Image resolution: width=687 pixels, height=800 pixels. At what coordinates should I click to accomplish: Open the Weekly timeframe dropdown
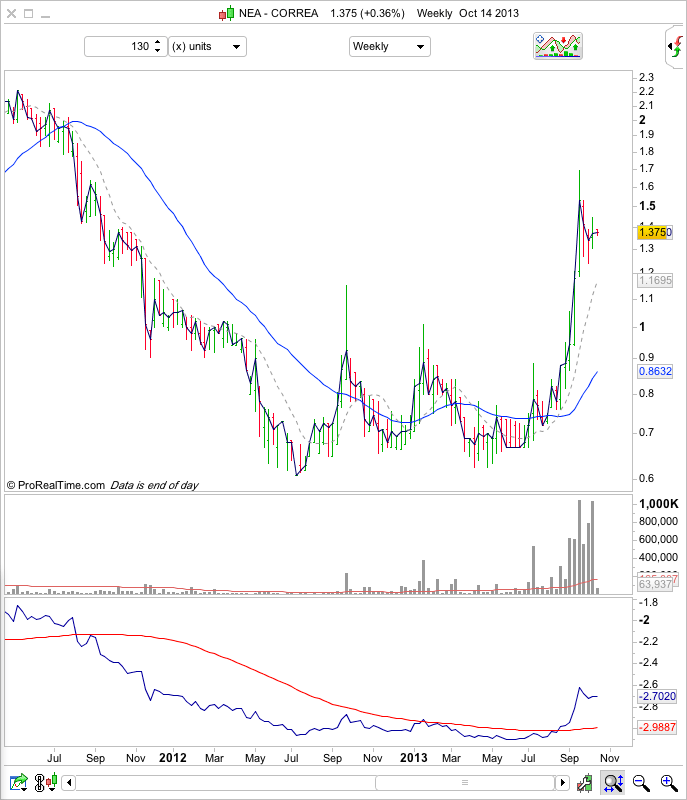click(389, 46)
